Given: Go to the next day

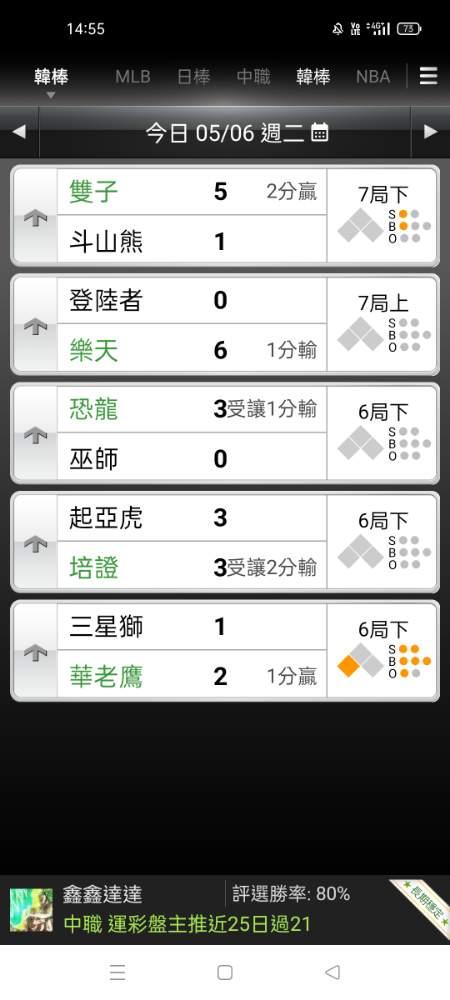Looking at the screenshot, I should (431, 132).
